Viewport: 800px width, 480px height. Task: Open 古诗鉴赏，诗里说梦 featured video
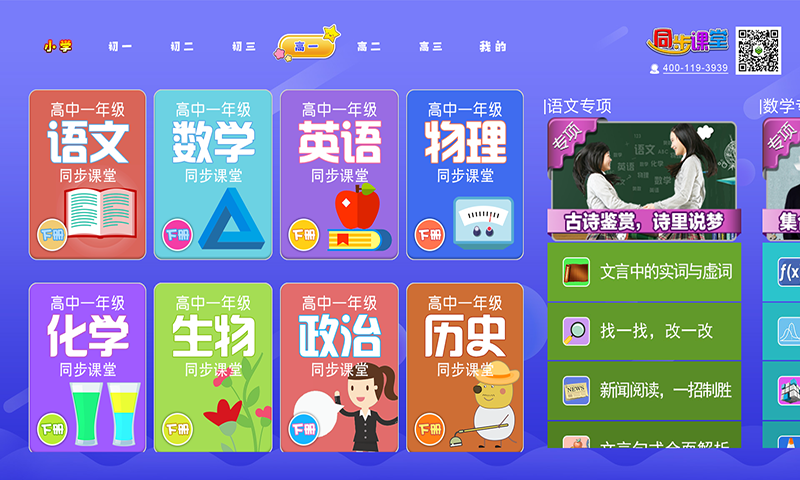click(644, 180)
